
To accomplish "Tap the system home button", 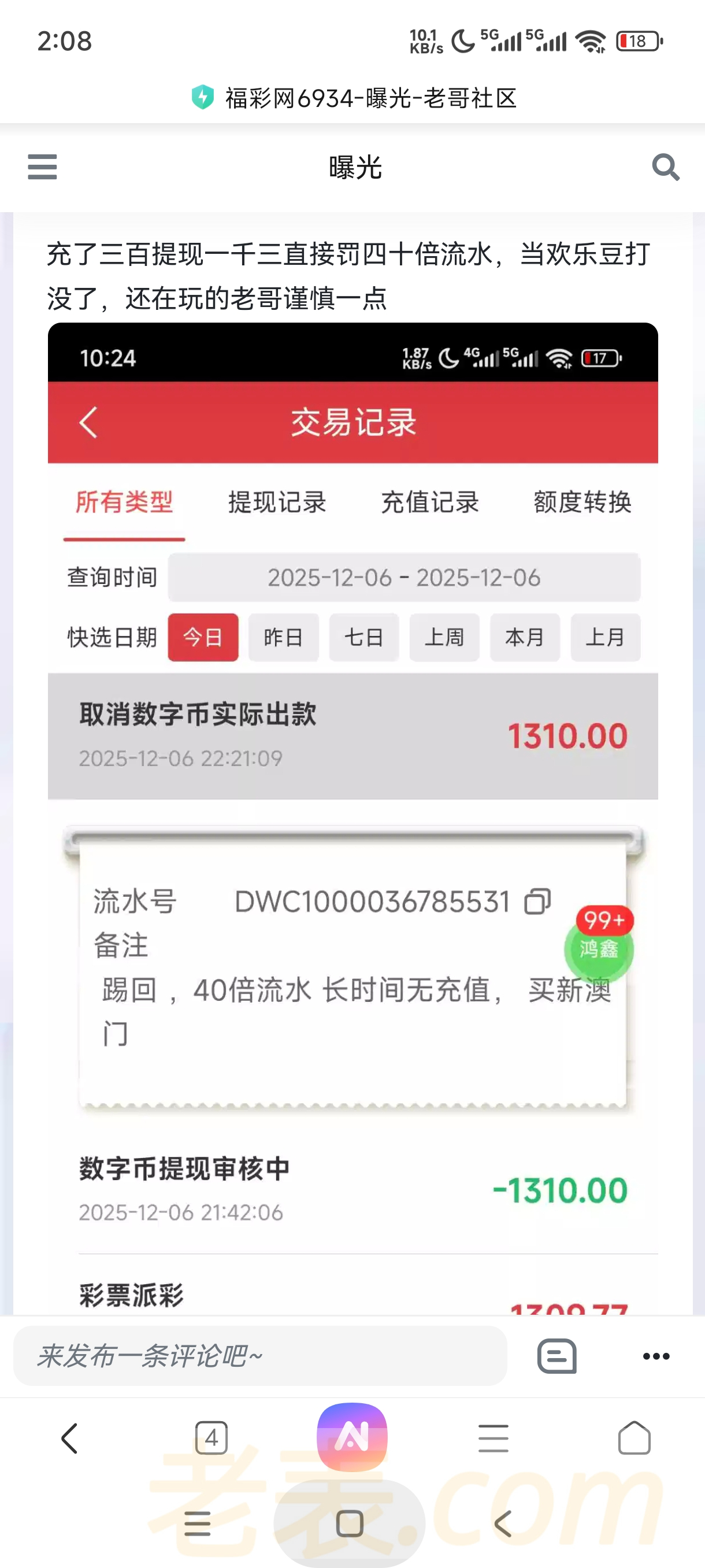I will point(350,1523).
